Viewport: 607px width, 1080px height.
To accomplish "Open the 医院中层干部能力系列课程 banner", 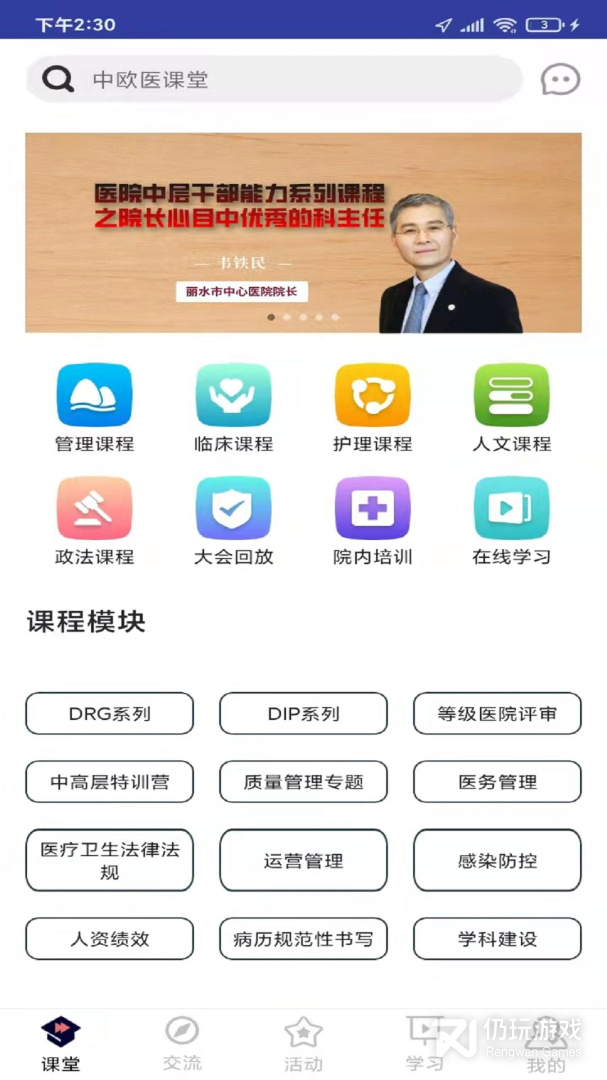I will coord(303,232).
